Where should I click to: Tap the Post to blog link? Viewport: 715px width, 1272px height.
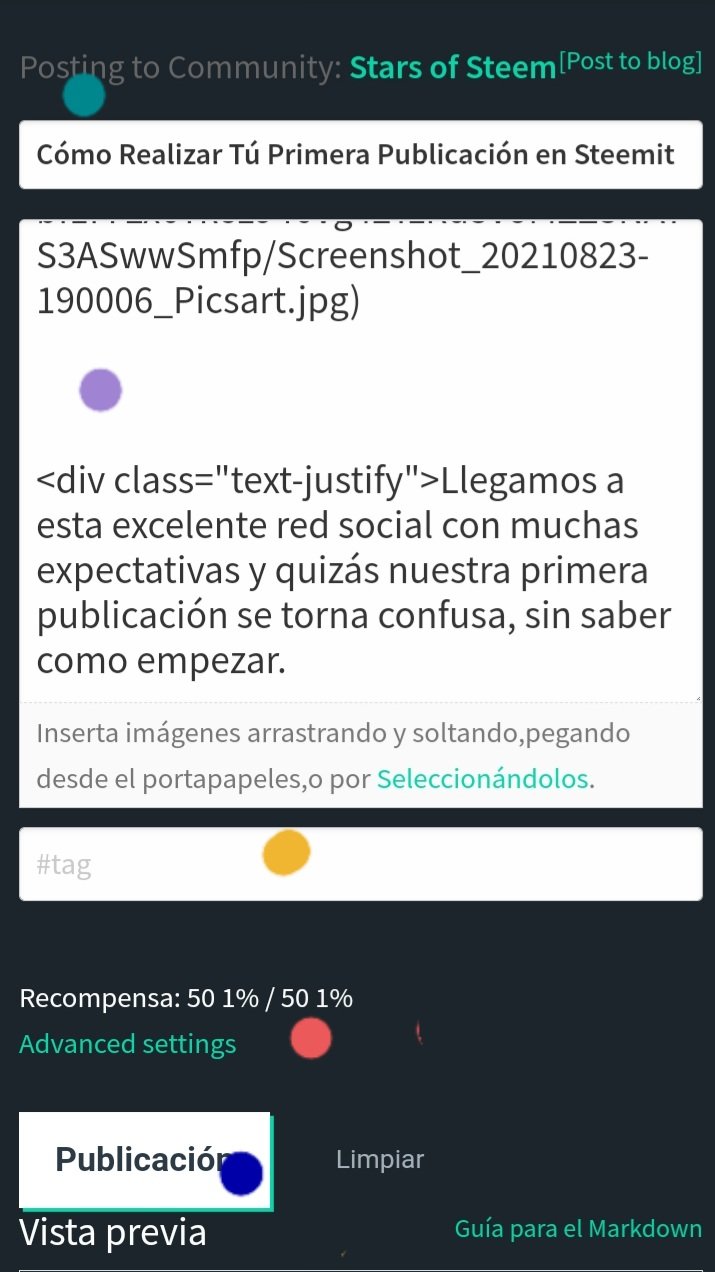point(631,61)
